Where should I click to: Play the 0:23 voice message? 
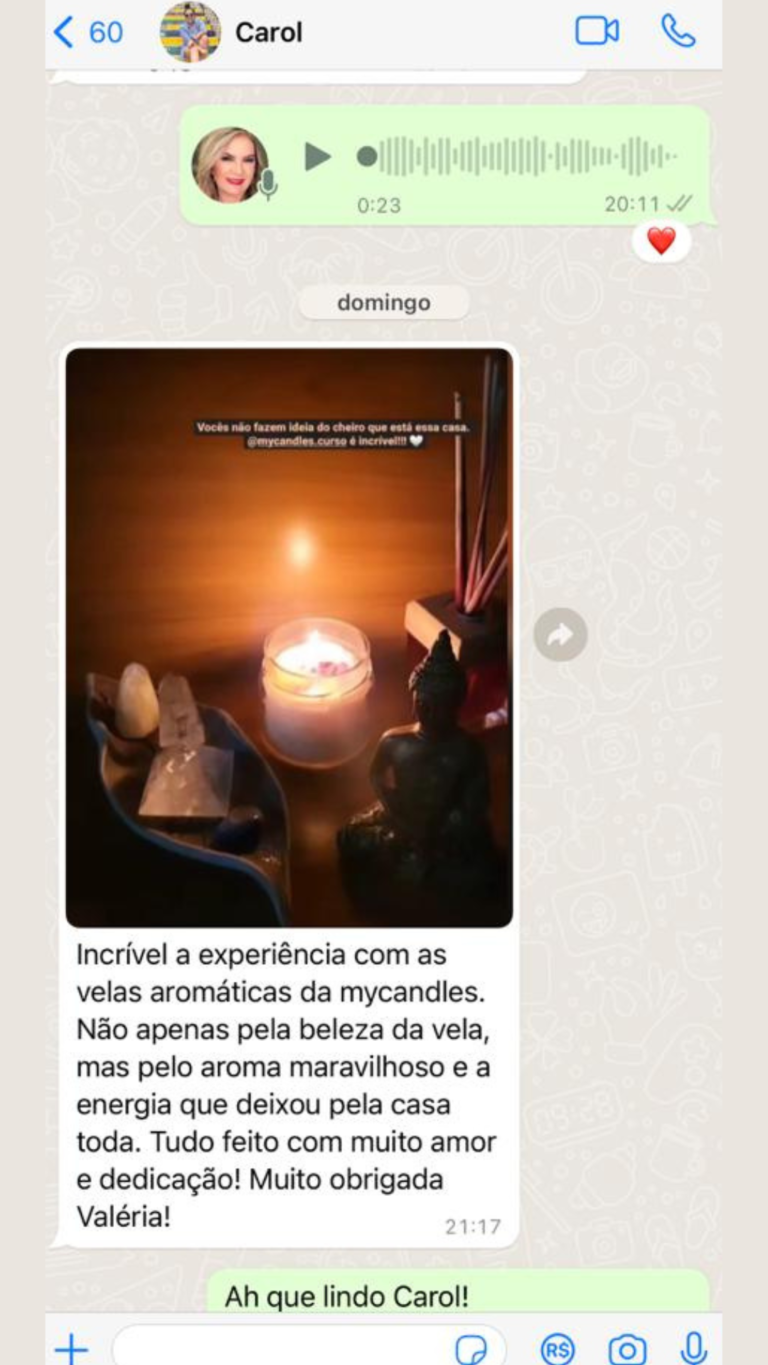(x=317, y=157)
